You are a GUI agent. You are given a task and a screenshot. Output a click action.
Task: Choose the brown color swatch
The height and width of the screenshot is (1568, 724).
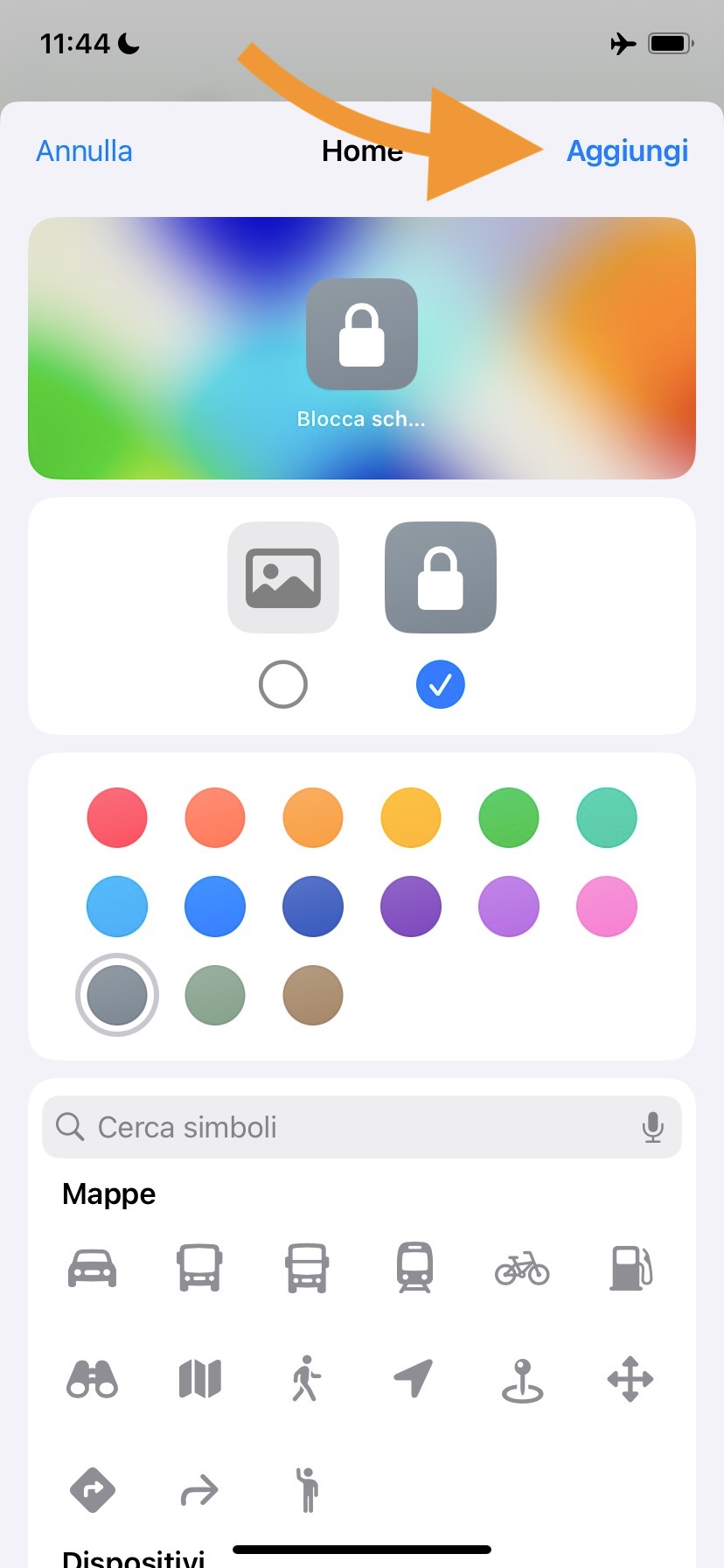point(313,995)
